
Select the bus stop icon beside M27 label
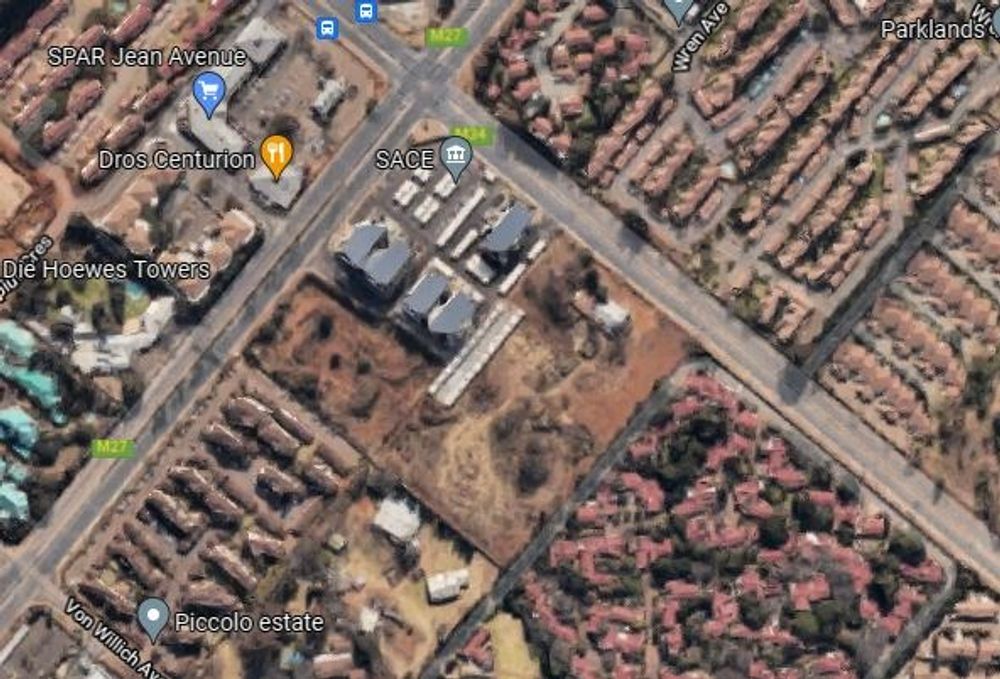pos(366,11)
